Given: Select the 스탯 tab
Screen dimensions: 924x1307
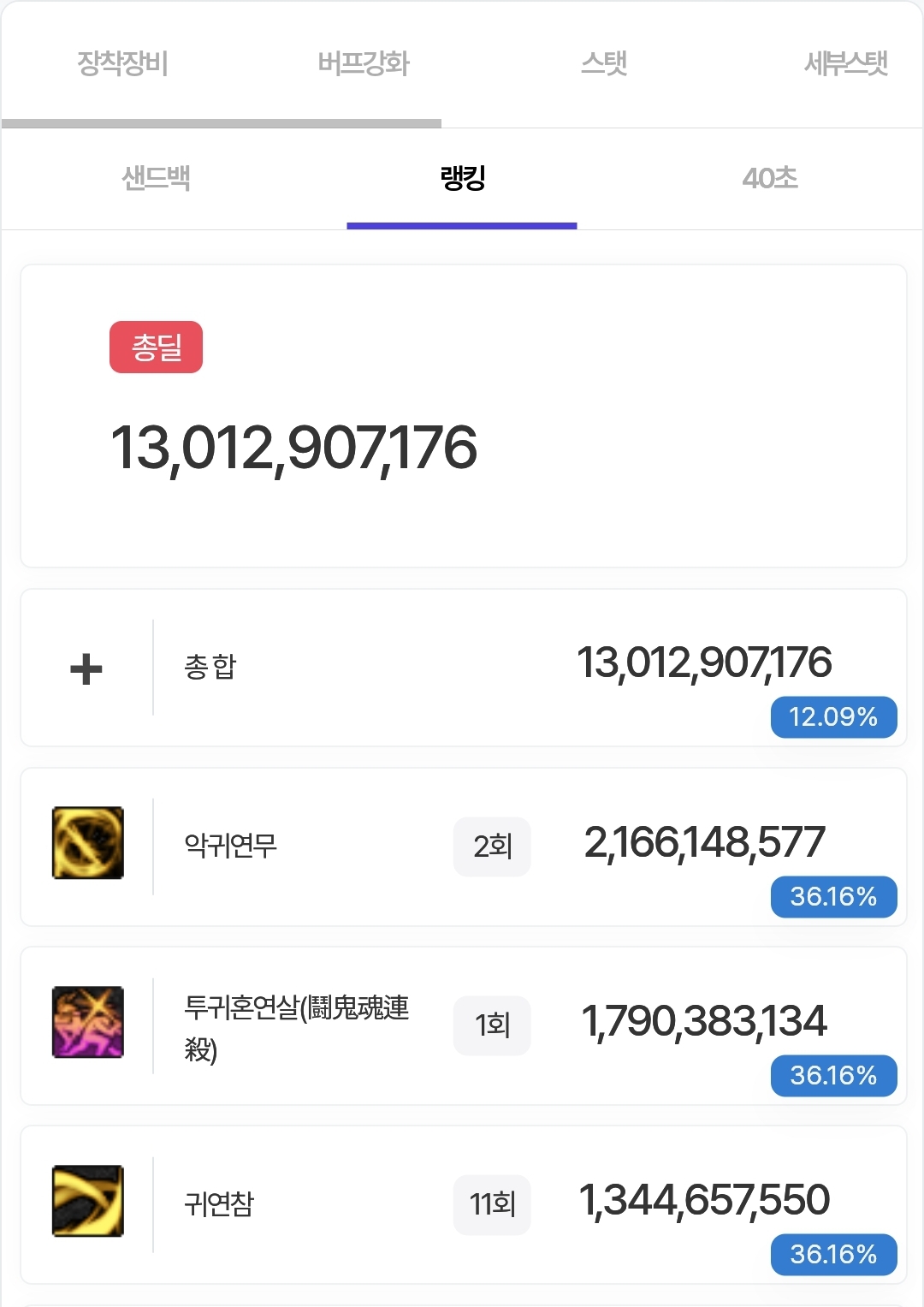Looking at the screenshot, I should pos(604,63).
